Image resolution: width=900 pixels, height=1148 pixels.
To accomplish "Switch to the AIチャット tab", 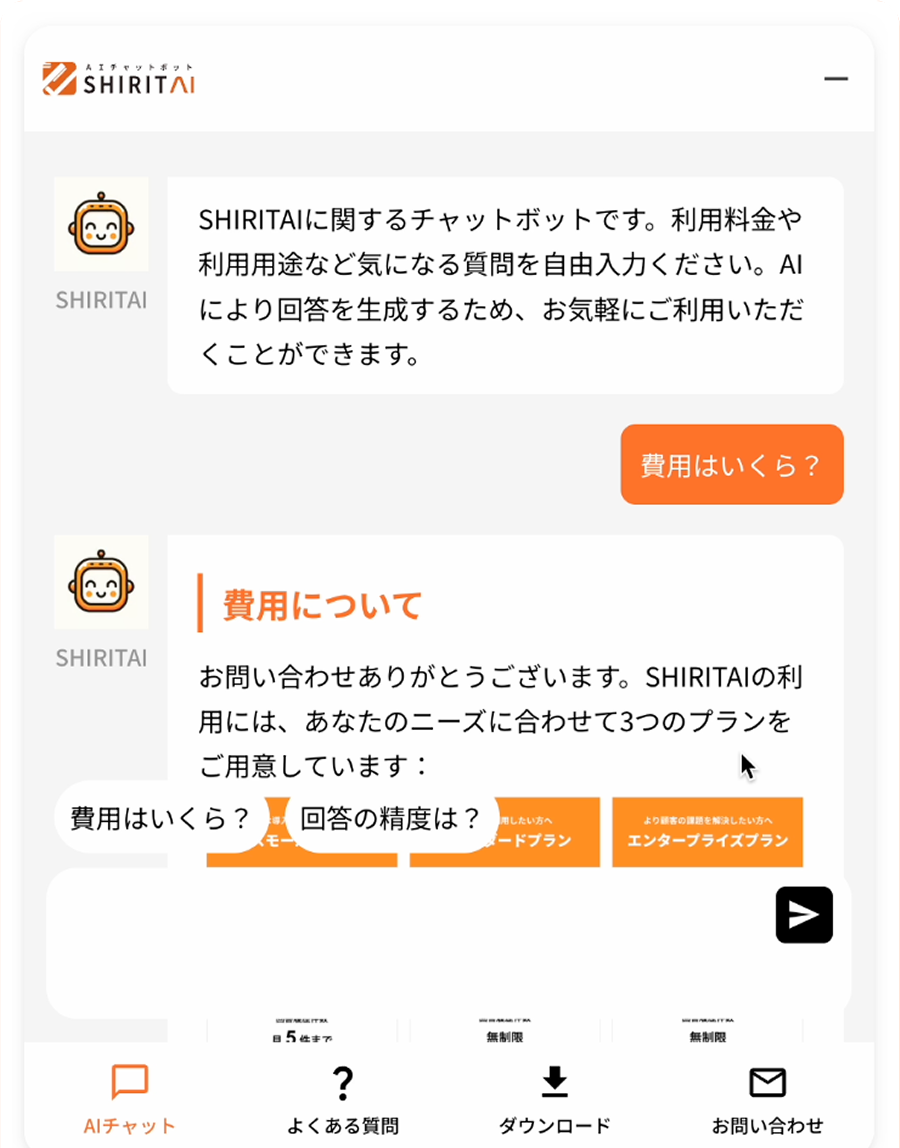I will coord(130,1099).
